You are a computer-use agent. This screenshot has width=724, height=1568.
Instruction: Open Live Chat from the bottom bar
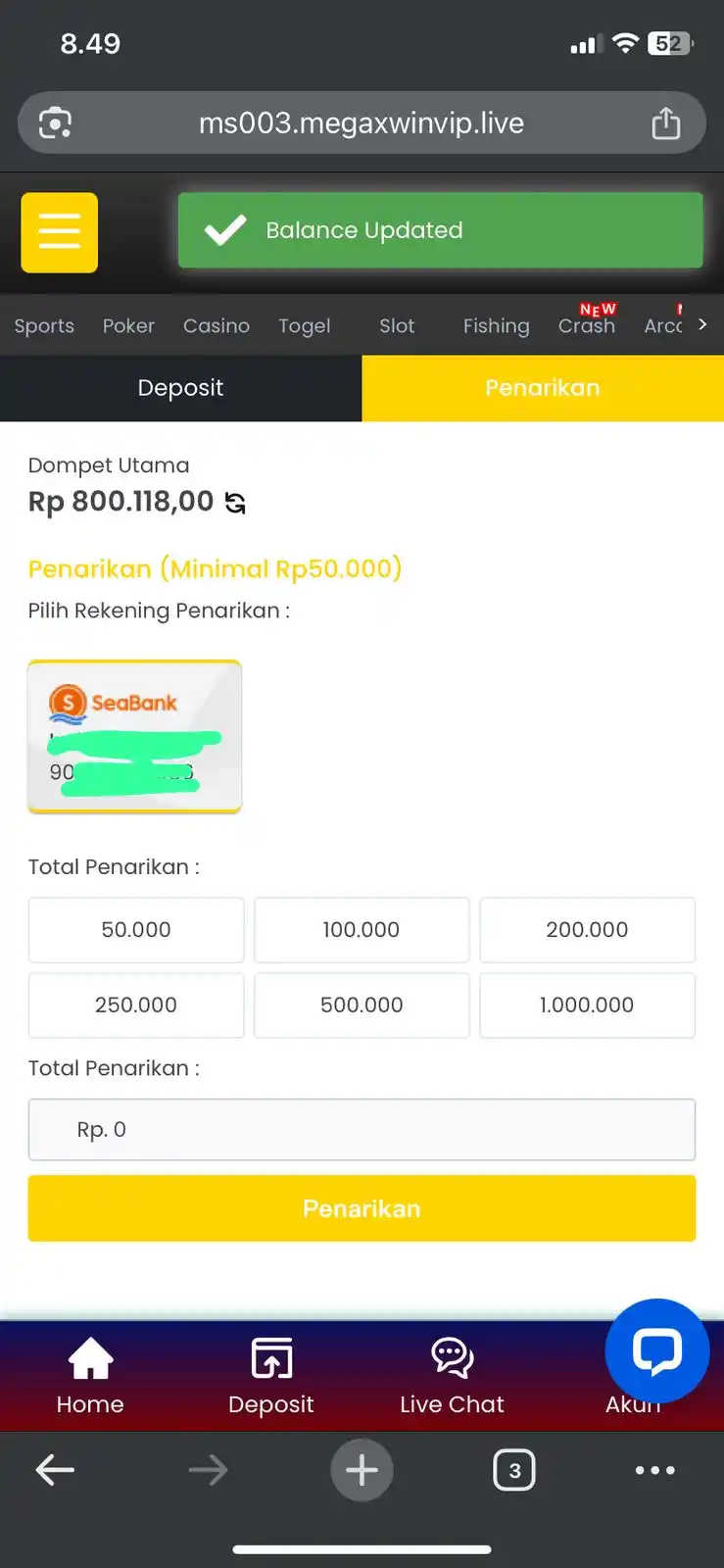pos(452,1372)
